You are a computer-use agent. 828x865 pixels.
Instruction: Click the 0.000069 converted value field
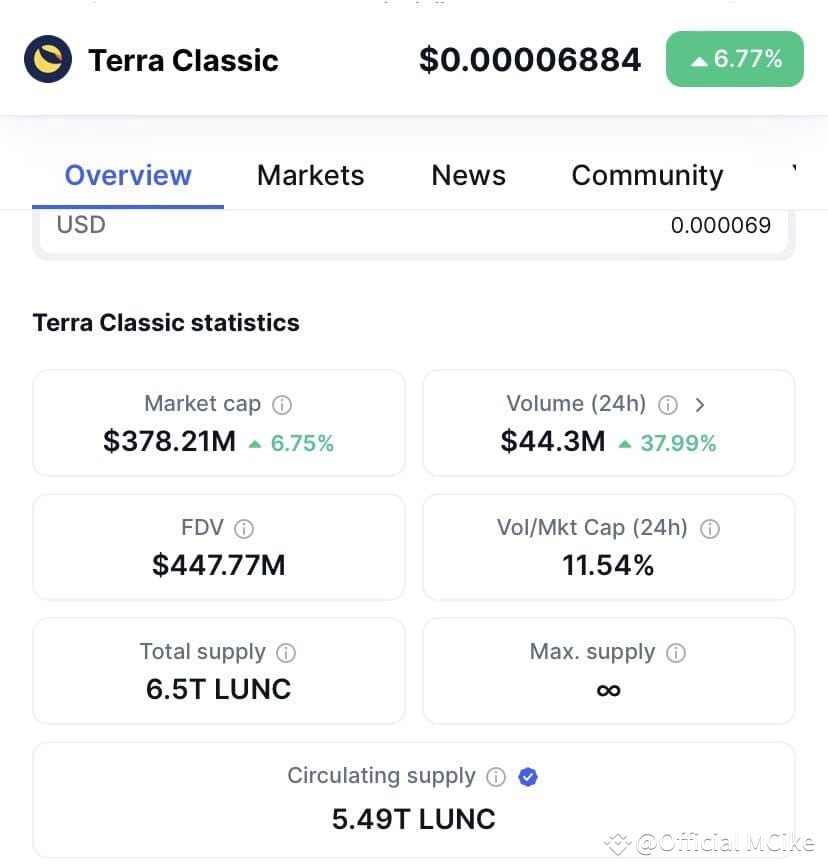click(x=721, y=225)
